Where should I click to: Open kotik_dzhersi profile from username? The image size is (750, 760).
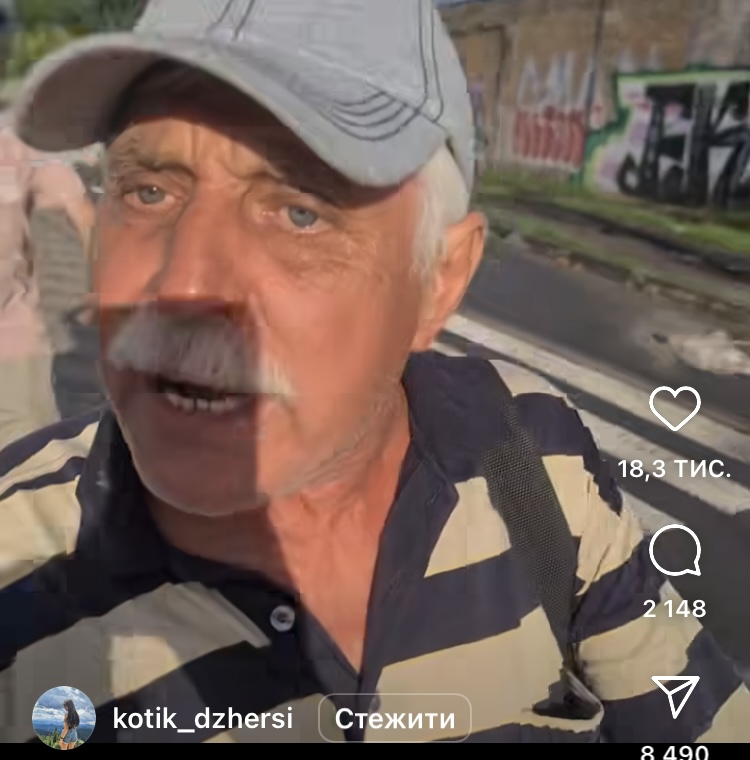tap(203, 718)
